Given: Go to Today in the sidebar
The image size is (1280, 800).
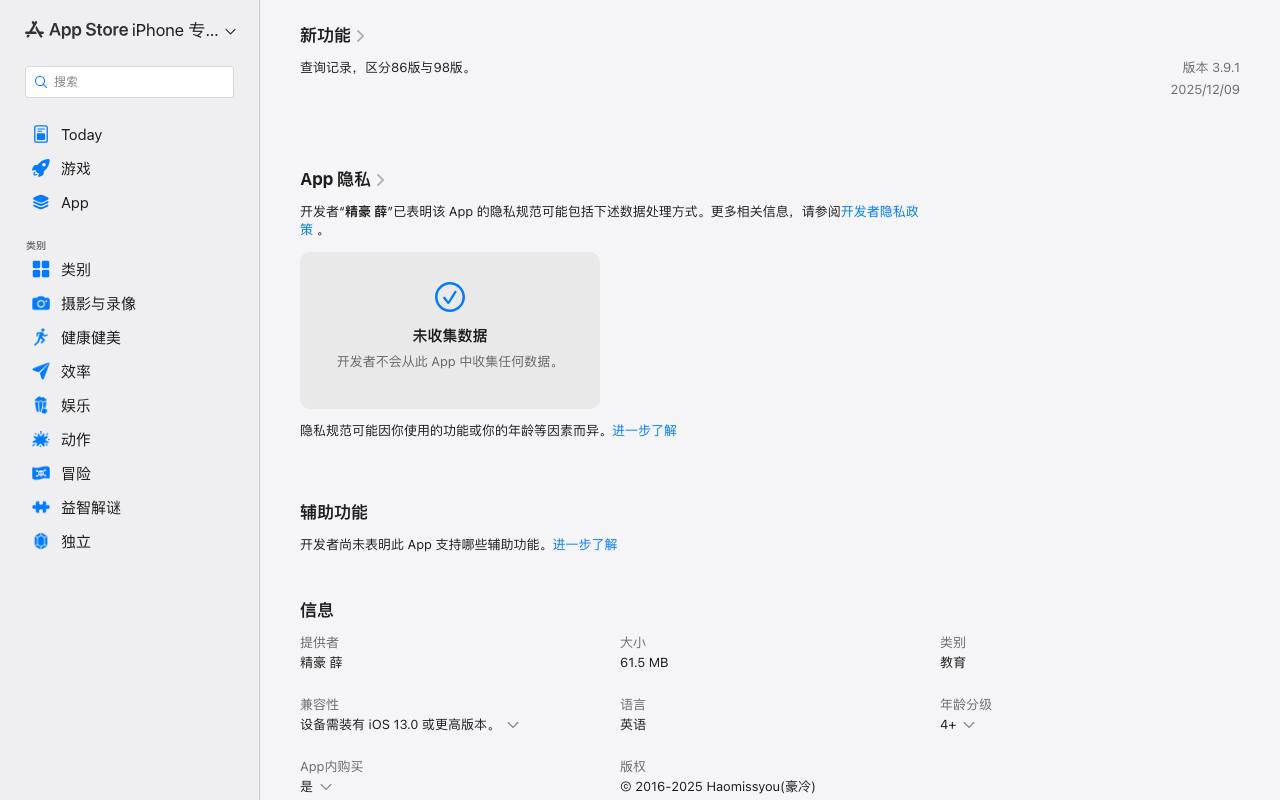Looking at the screenshot, I should point(129,135).
